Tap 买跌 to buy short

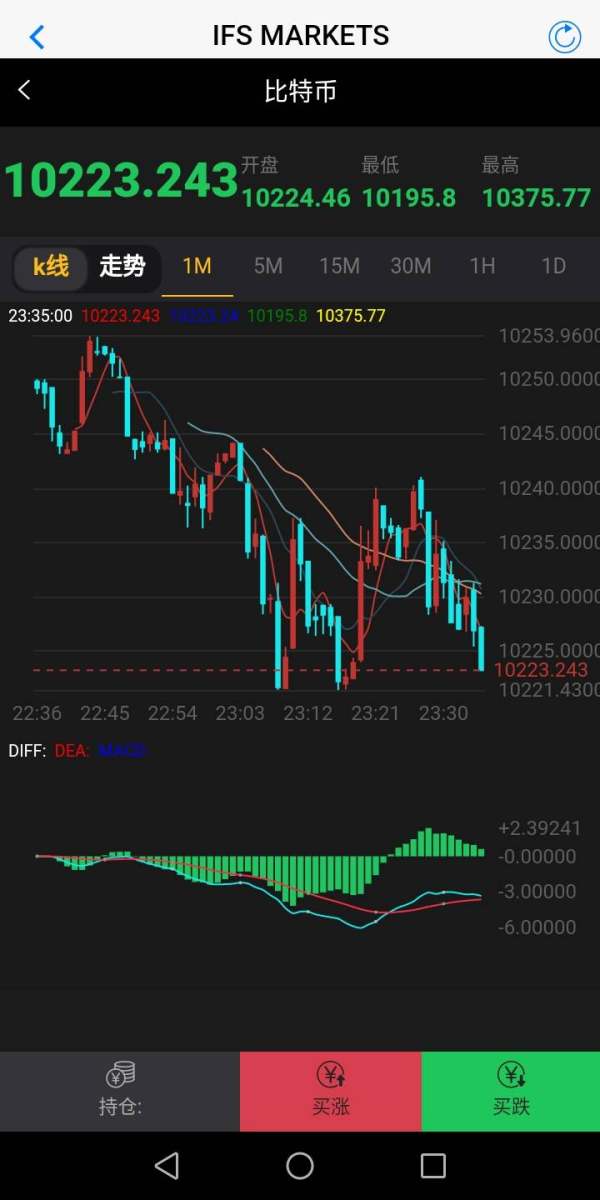510,1091
